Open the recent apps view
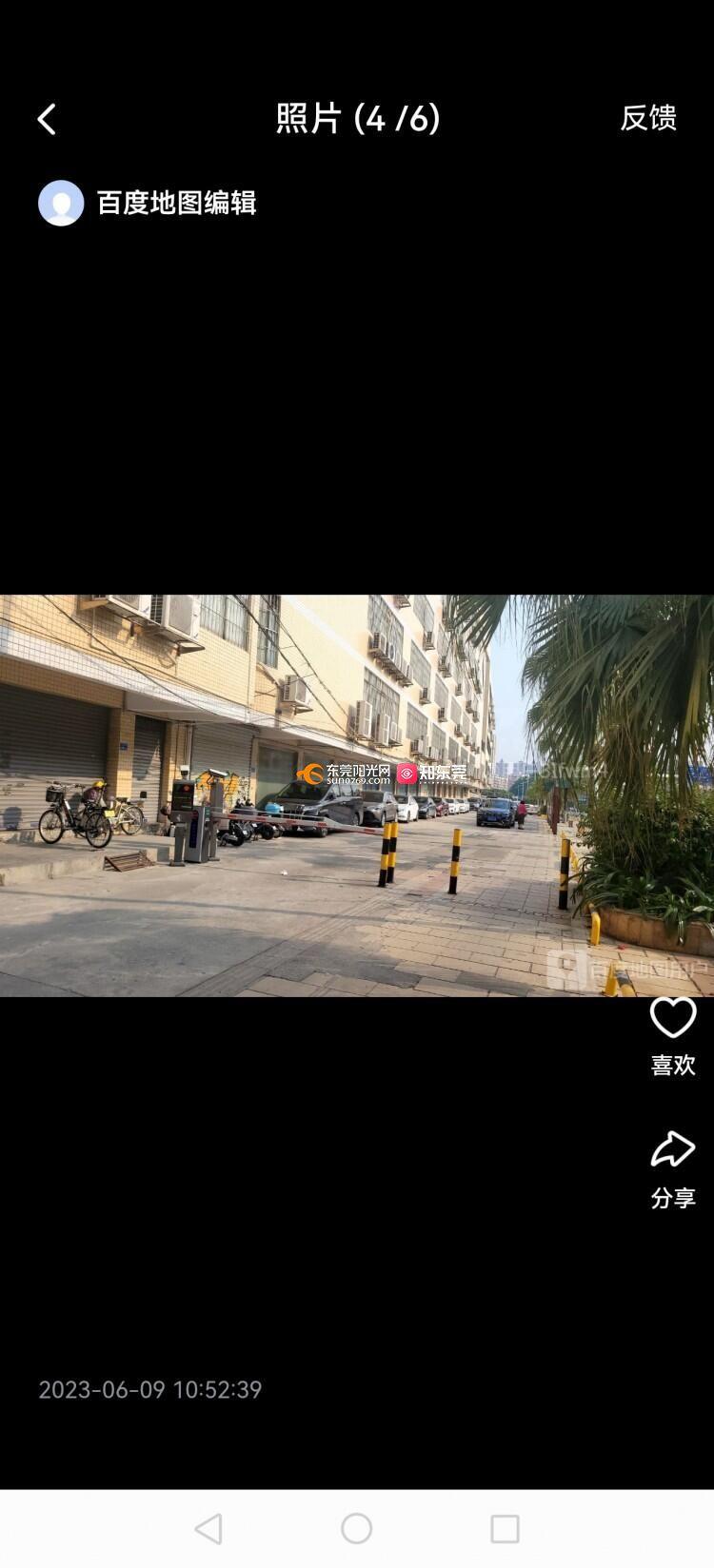The width and height of the screenshot is (714, 1568). click(x=505, y=1529)
